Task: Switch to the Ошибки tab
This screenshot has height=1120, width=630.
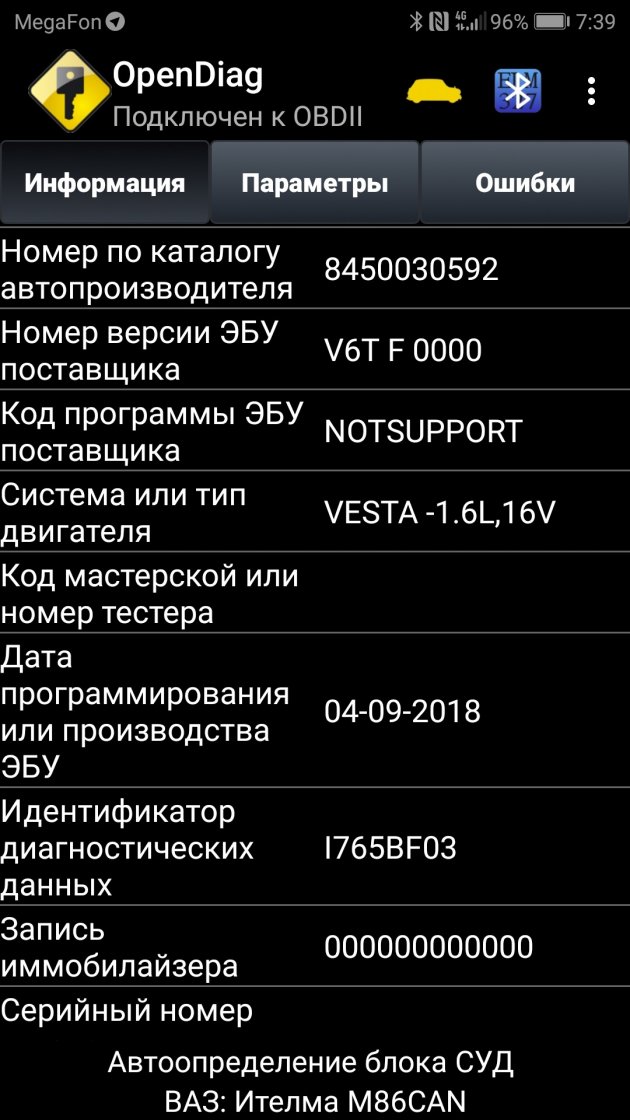Action: coord(524,183)
